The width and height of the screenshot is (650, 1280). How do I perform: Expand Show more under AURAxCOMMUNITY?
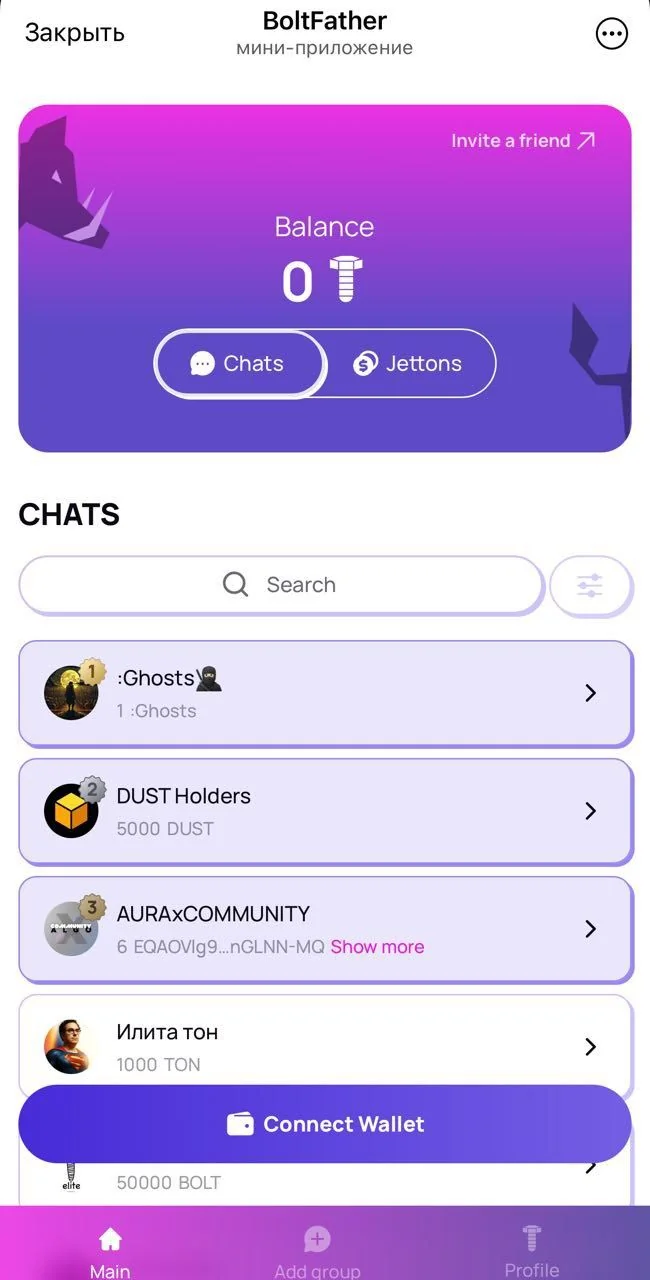pos(377,947)
